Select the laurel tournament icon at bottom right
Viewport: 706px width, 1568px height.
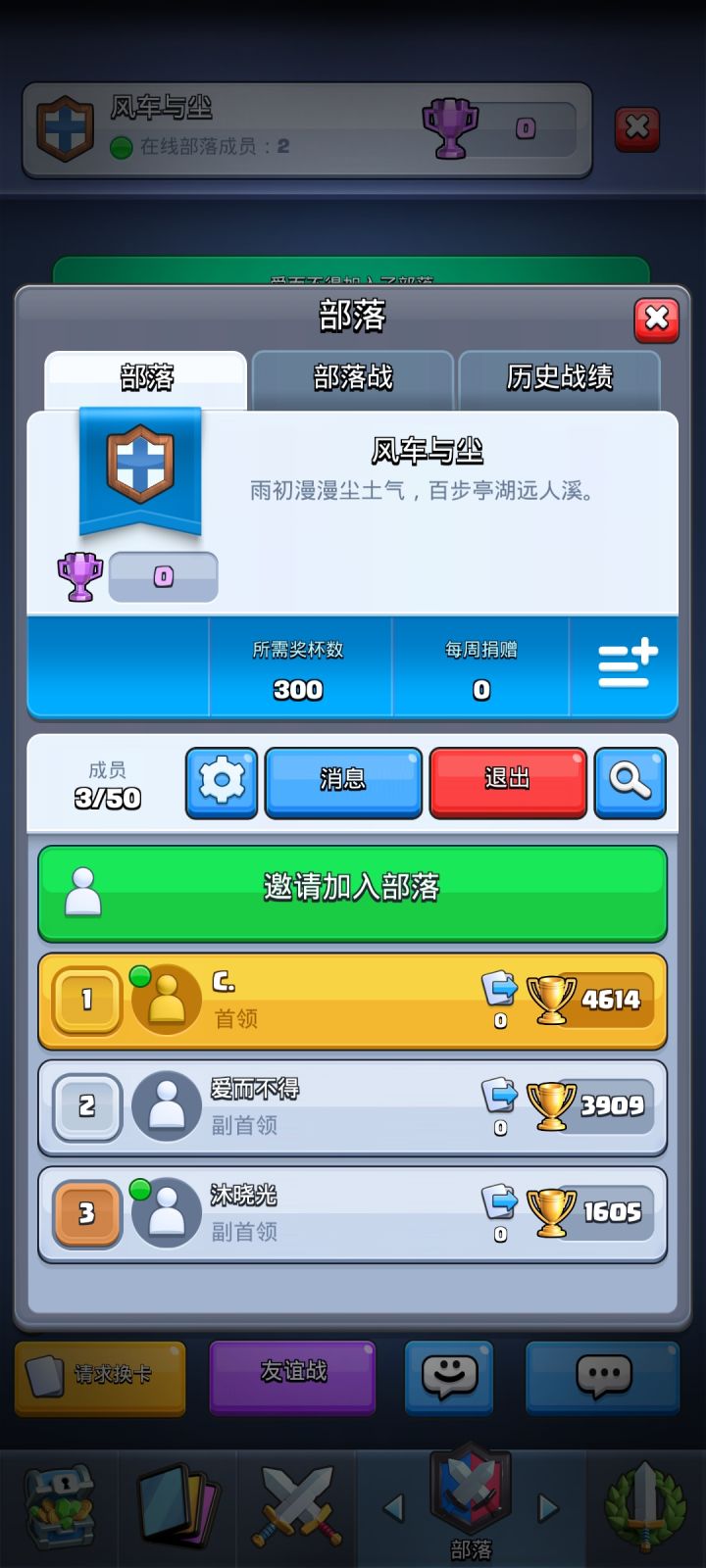pyautogui.click(x=644, y=1504)
